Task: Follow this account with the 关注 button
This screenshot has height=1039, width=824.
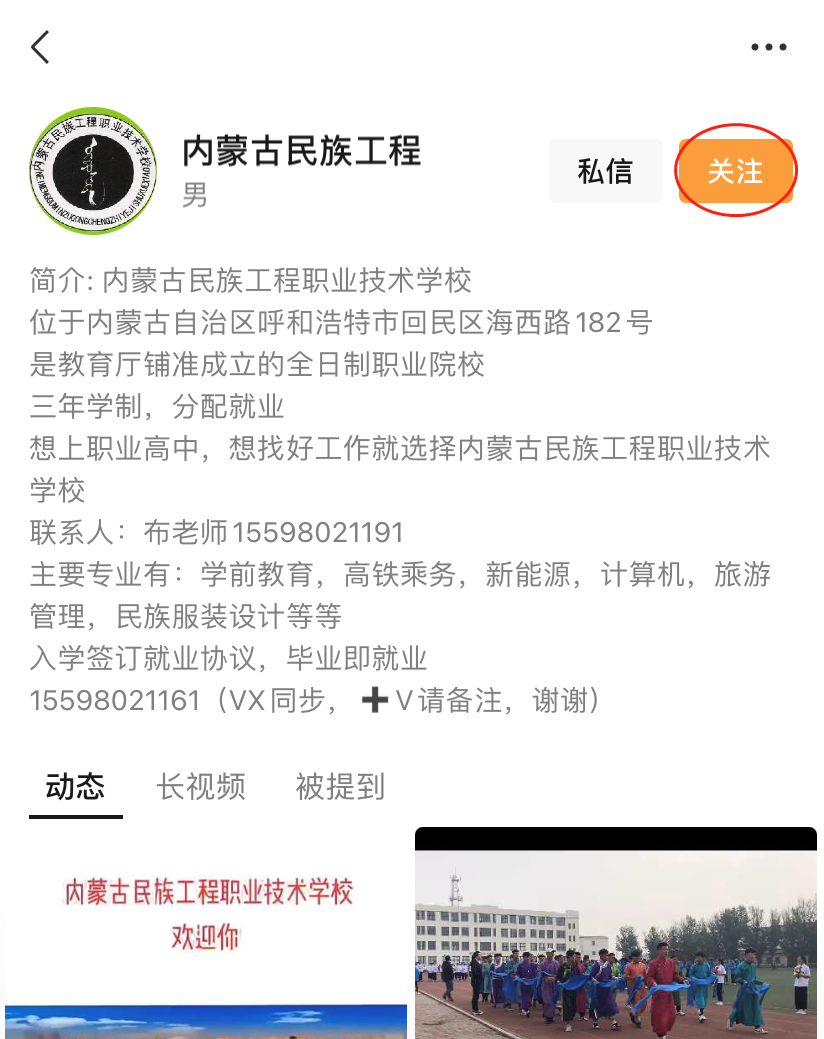Action: pos(735,171)
